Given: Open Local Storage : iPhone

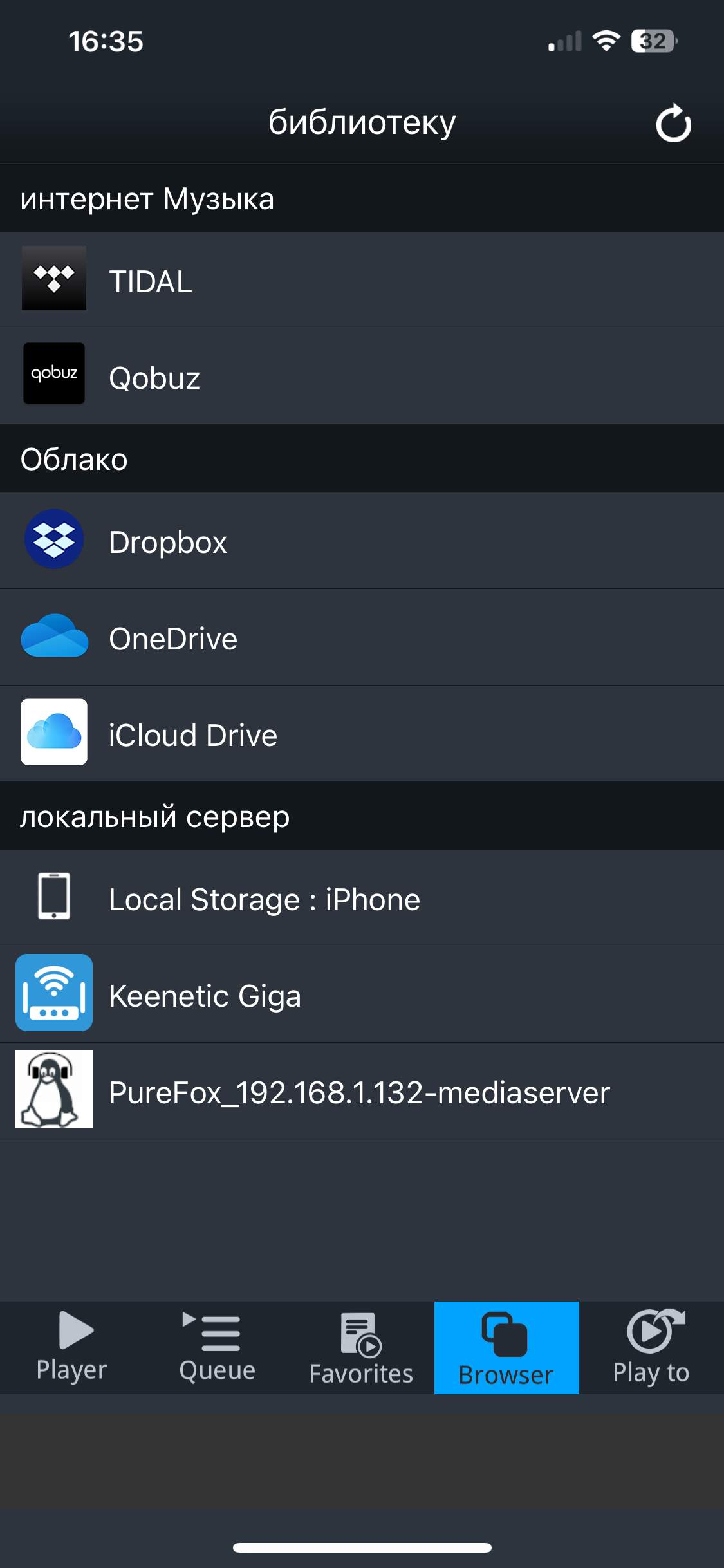Looking at the screenshot, I should 362,899.
